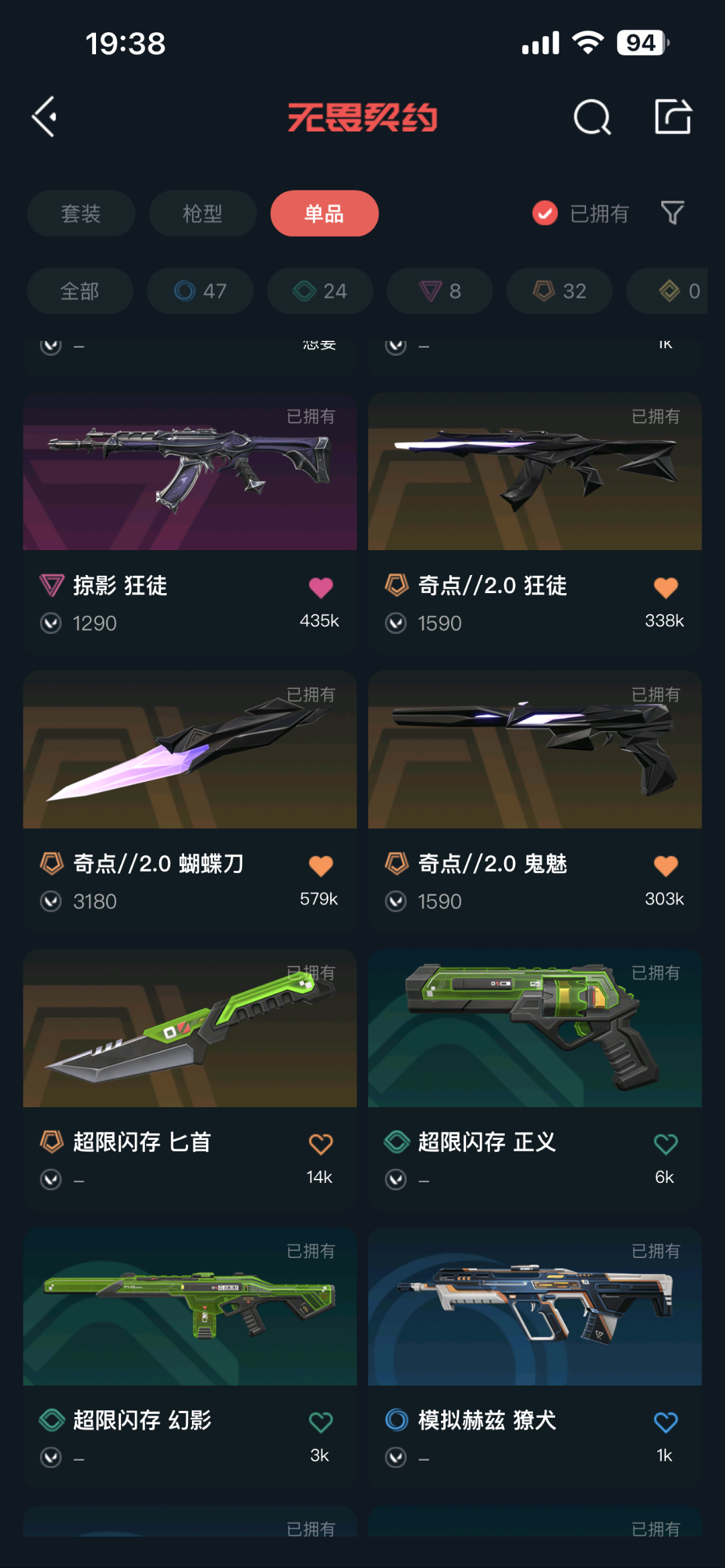Tap the share icon in the header
Screen dimensions: 725x1568
click(673, 117)
